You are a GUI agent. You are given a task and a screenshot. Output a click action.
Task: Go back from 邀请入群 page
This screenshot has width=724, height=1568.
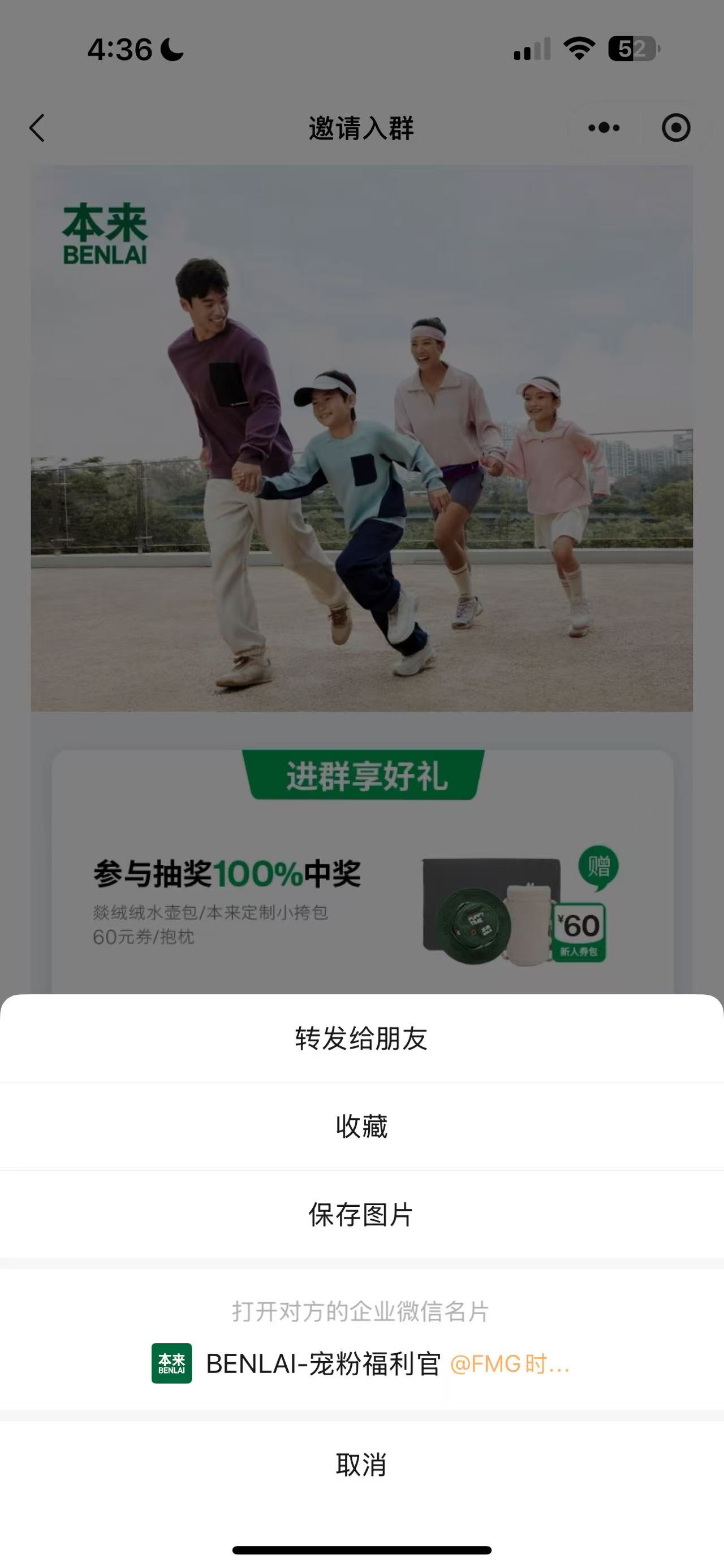[x=38, y=128]
